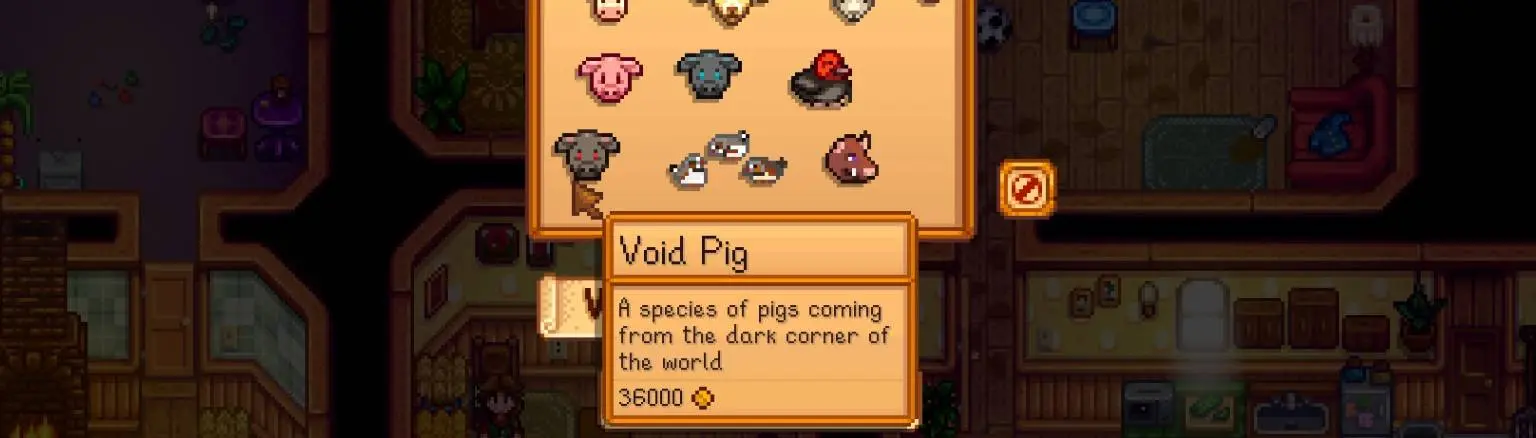Cancel the animal purchase menu
This screenshot has width=1536, height=438.
click(1026, 188)
